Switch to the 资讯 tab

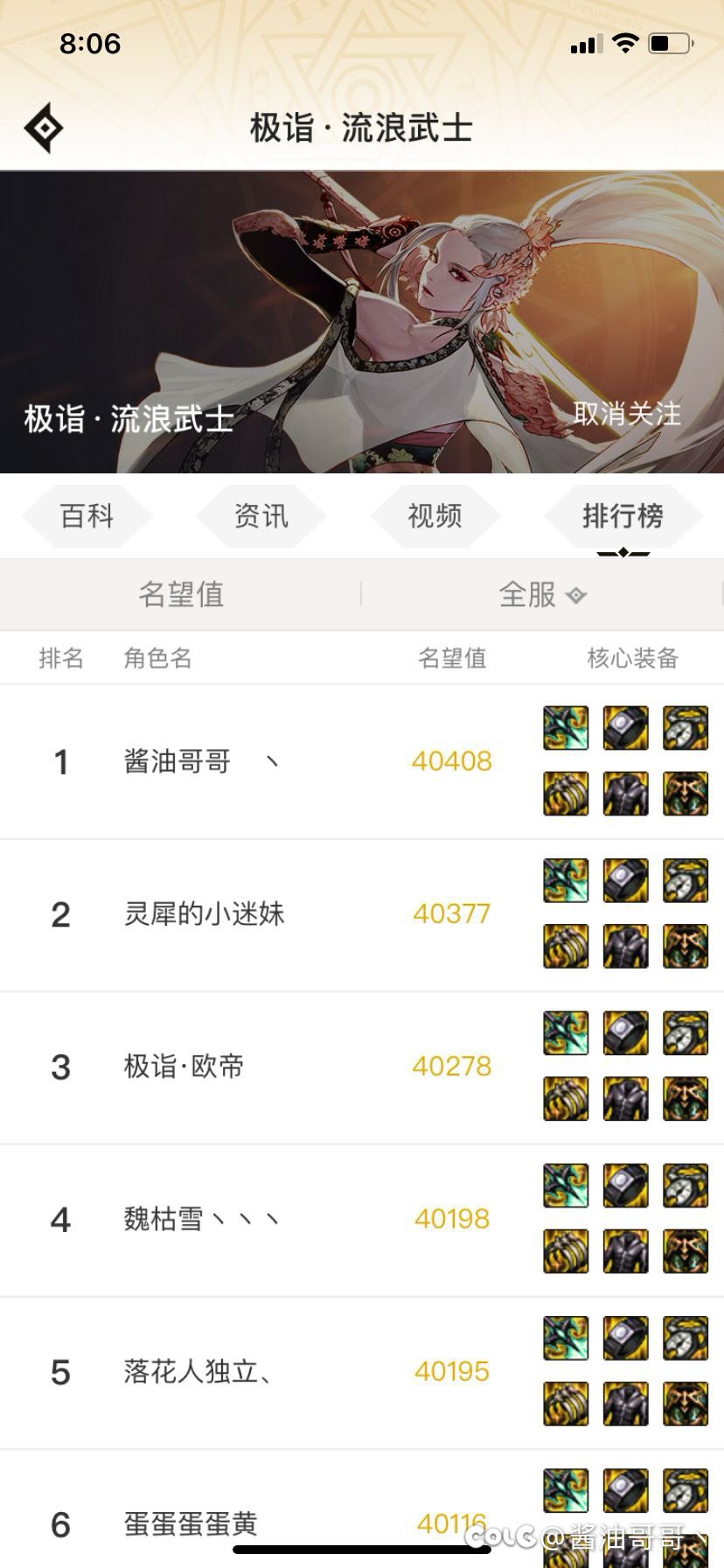click(x=261, y=516)
